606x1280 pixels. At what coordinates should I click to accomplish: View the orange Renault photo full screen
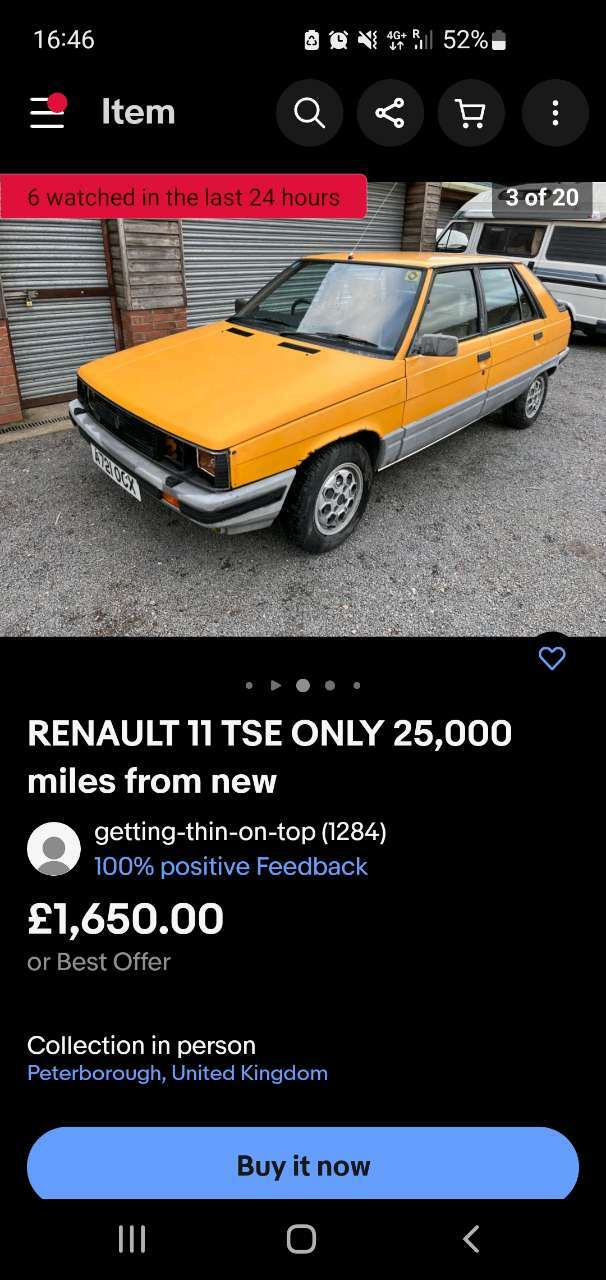click(x=303, y=420)
